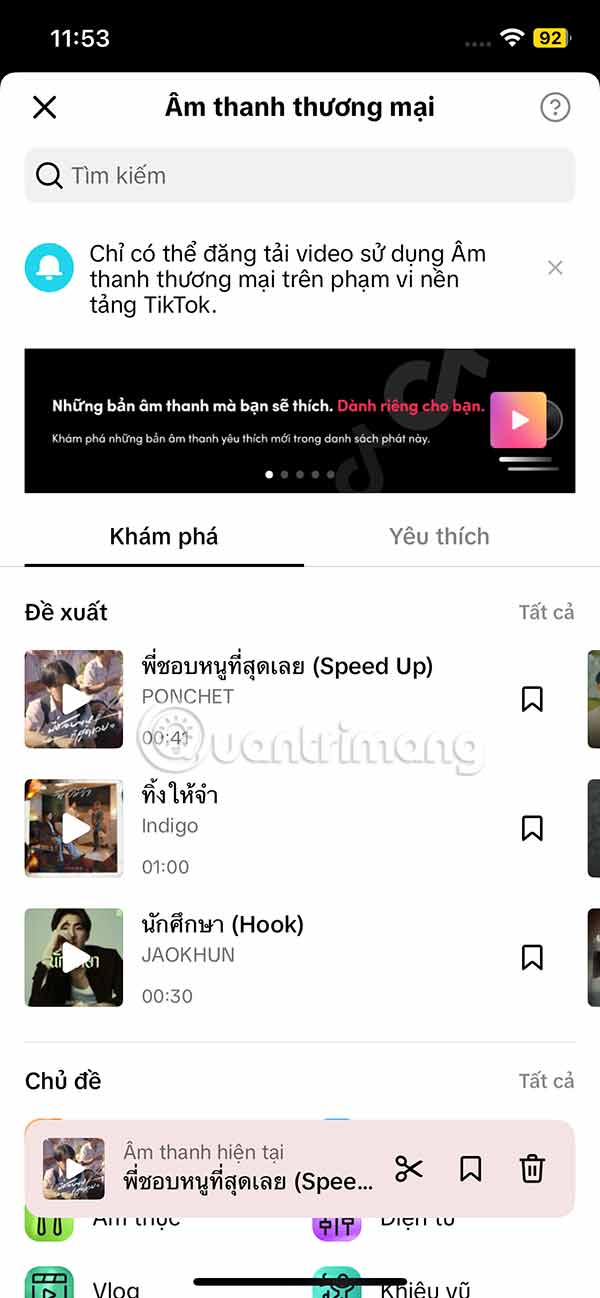Delete the current sound
This screenshot has height=1298, width=600.
point(533,1168)
